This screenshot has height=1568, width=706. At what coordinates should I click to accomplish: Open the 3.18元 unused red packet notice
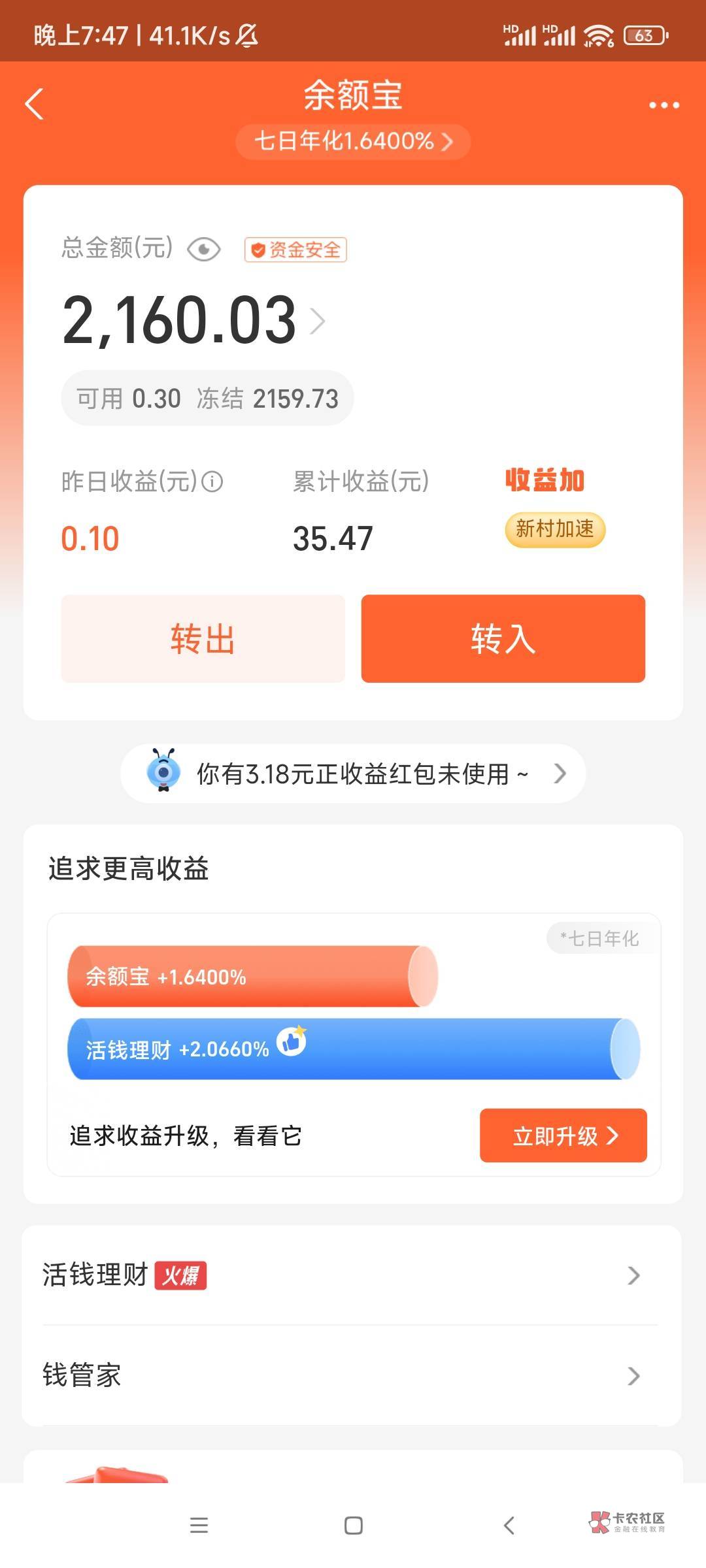coord(353,774)
